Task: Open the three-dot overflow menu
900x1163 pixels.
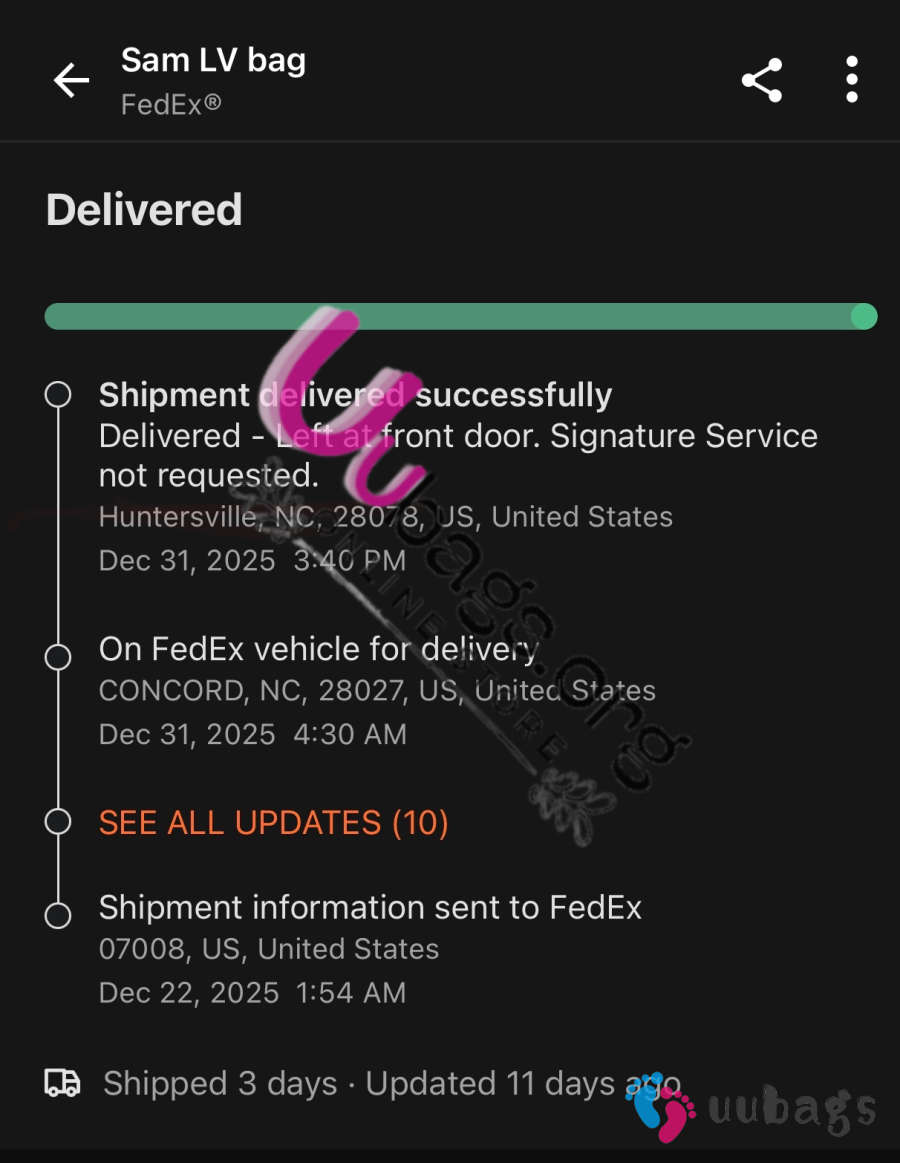Action: point(851,80)
